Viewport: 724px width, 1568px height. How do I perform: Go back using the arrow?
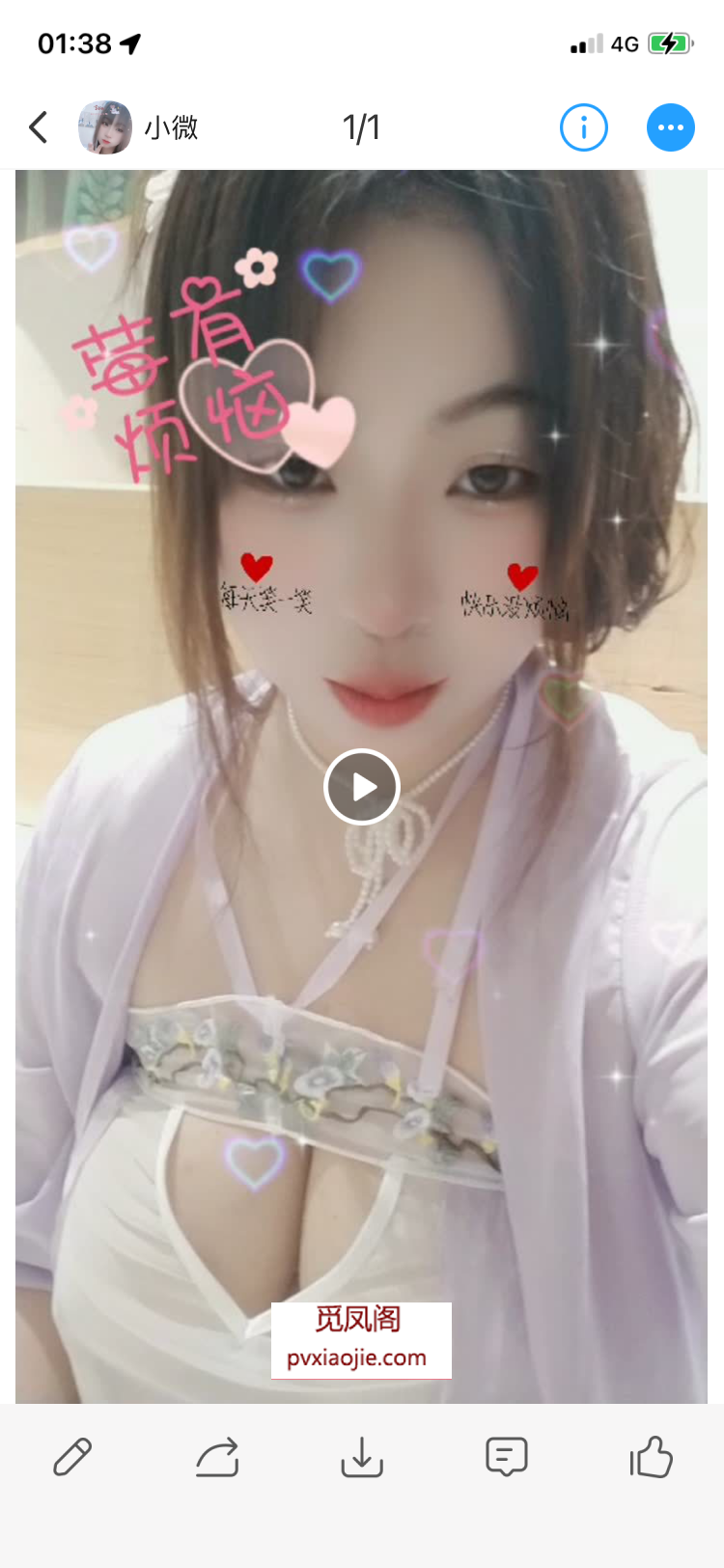[x=39, y=127]
